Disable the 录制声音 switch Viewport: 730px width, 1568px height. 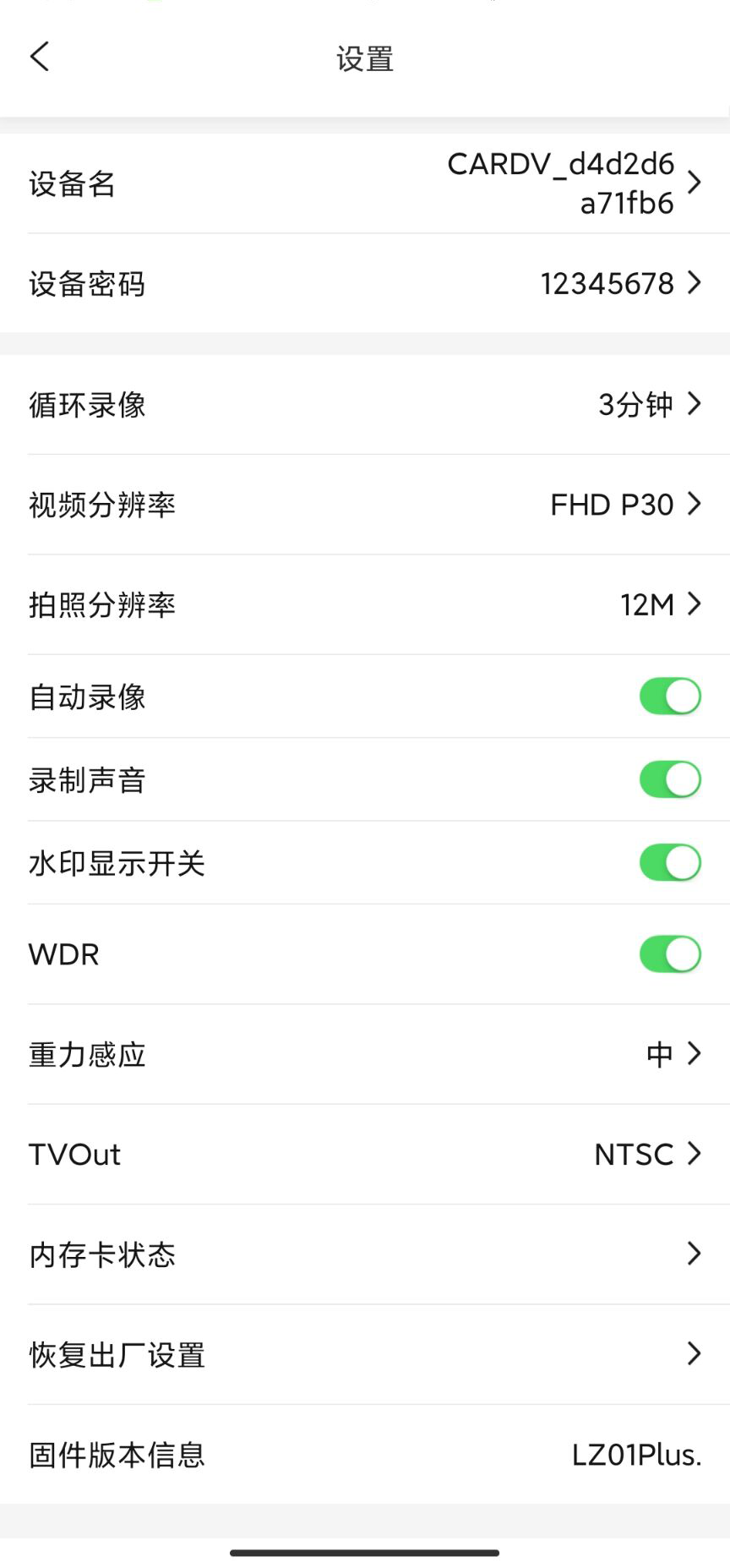[x=669, y=780]
